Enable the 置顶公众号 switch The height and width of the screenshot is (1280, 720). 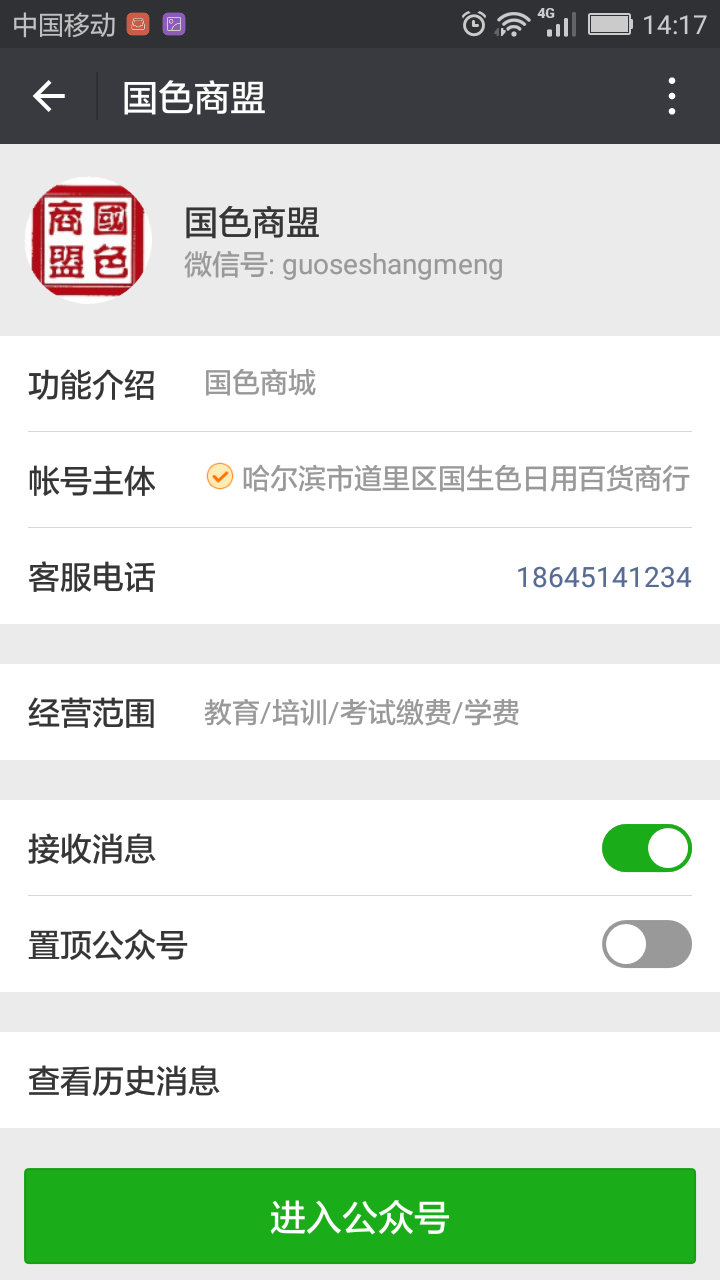pos(646,944)
